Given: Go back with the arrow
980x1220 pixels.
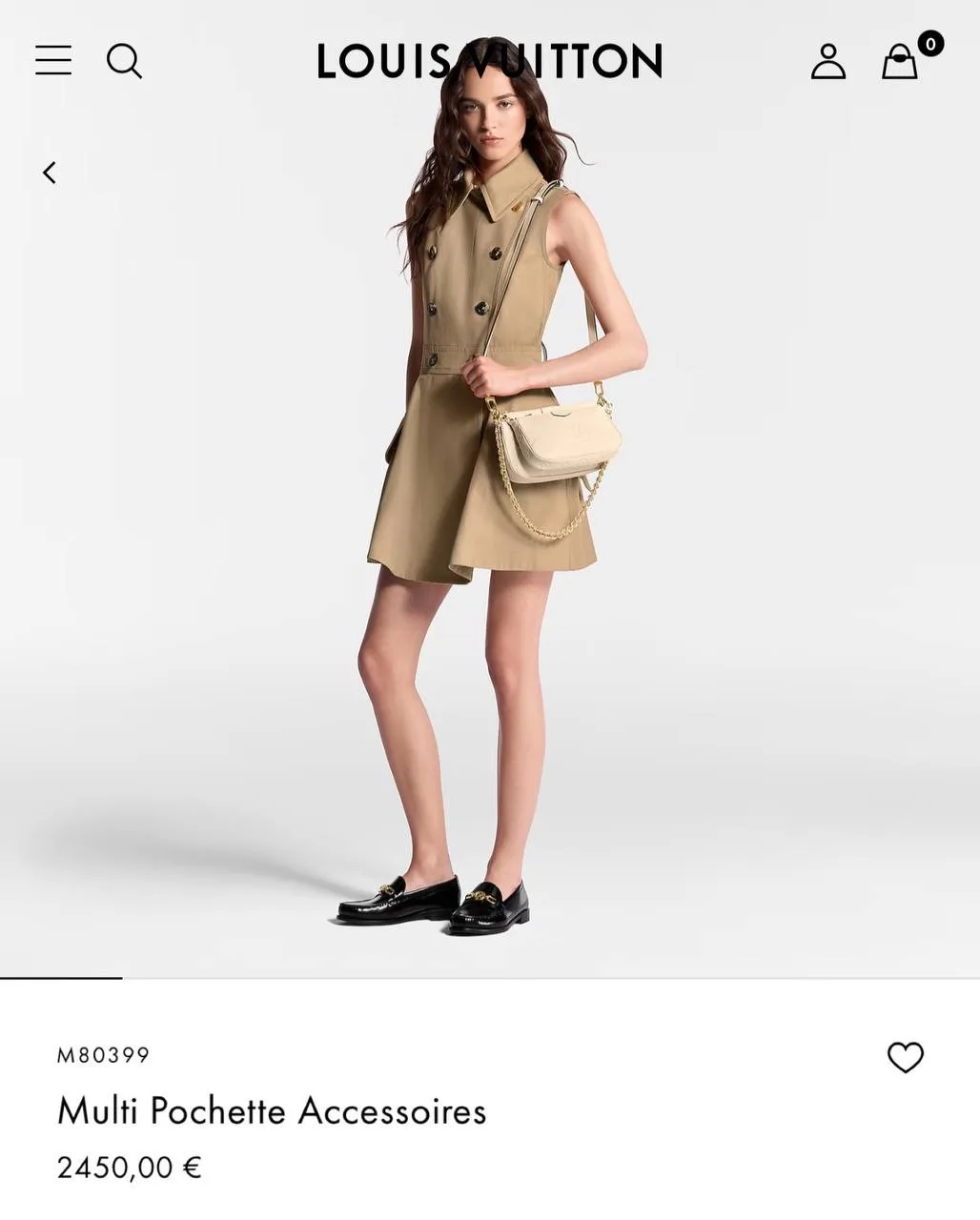Looking at the screenshot, I should coord(50,173).
